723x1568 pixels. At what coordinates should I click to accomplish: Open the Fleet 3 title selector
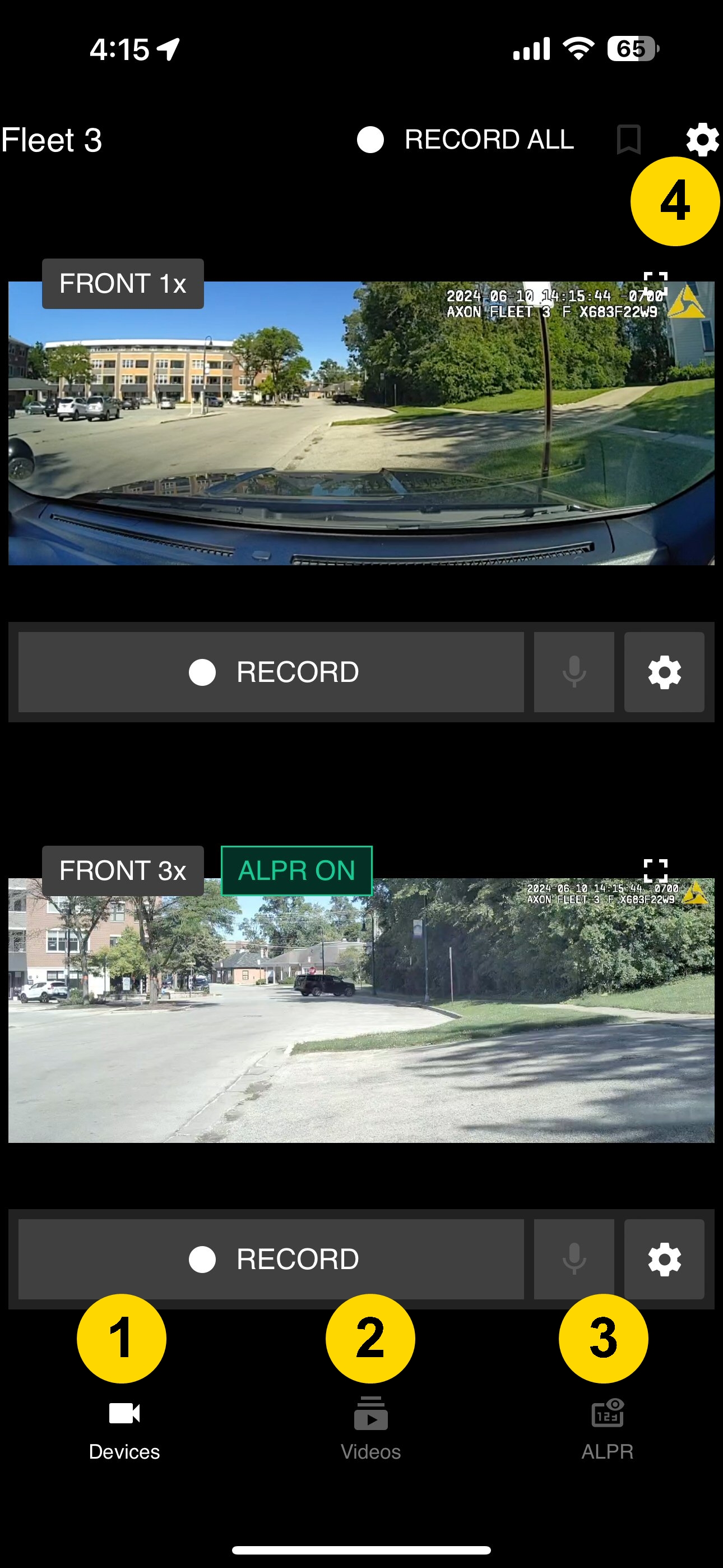point(52,140)
